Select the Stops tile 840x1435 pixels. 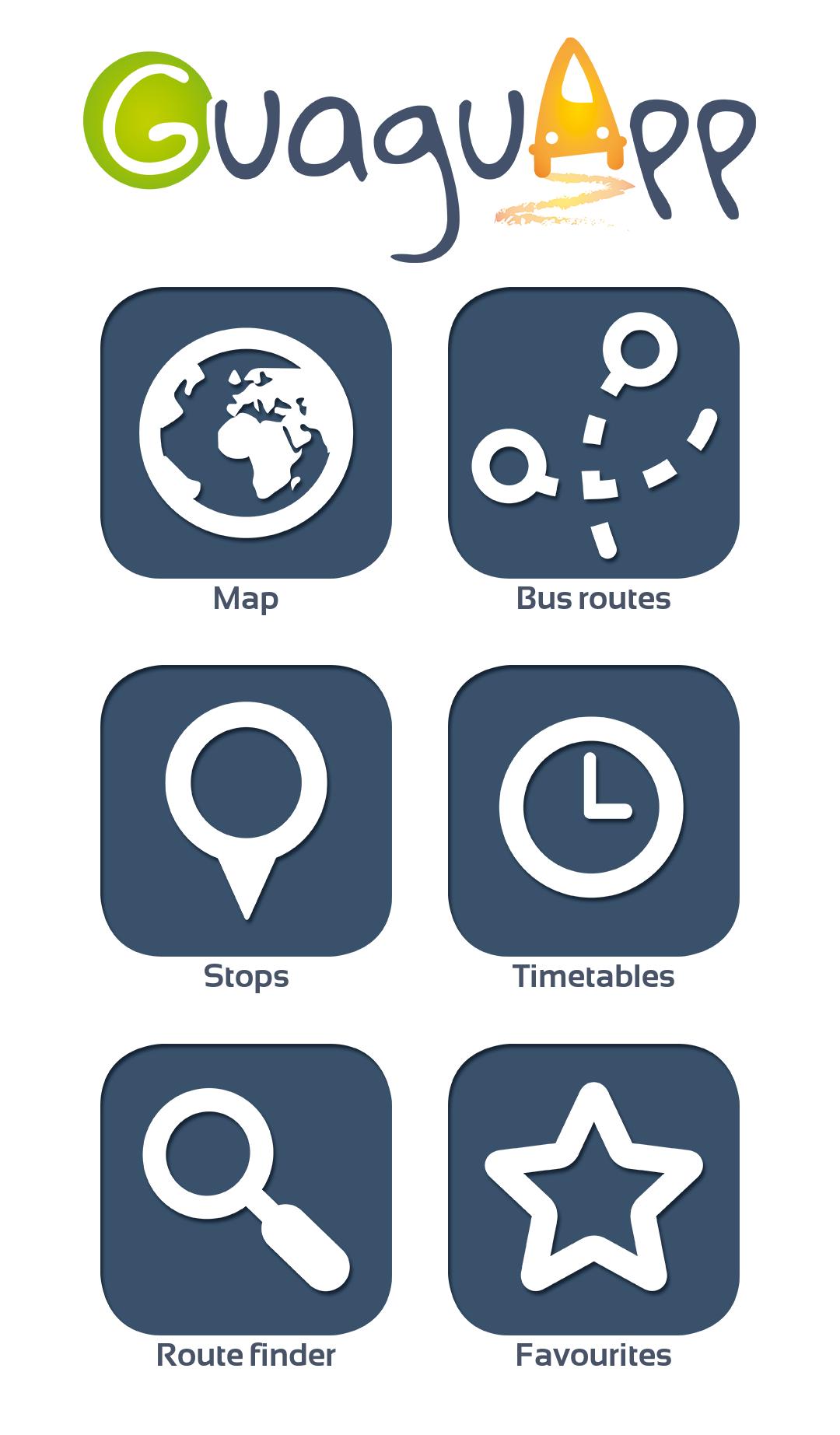click(x=246, y=810)
